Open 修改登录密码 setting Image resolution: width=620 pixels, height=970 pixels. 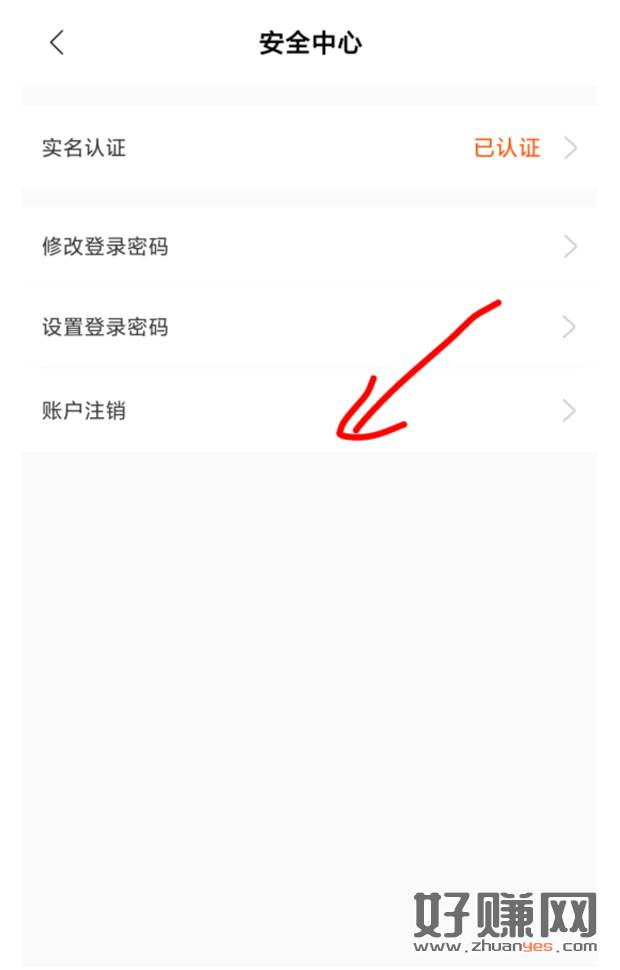tap(310, 247)
